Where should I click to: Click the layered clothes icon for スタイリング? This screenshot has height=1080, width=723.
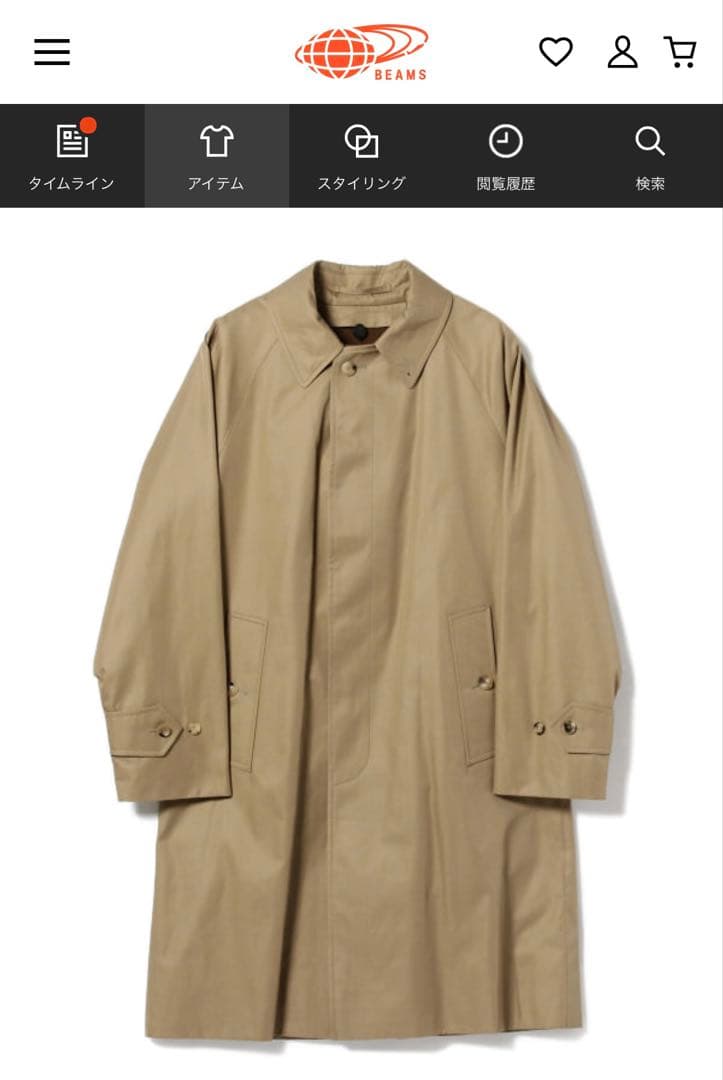tap(361, 141)
